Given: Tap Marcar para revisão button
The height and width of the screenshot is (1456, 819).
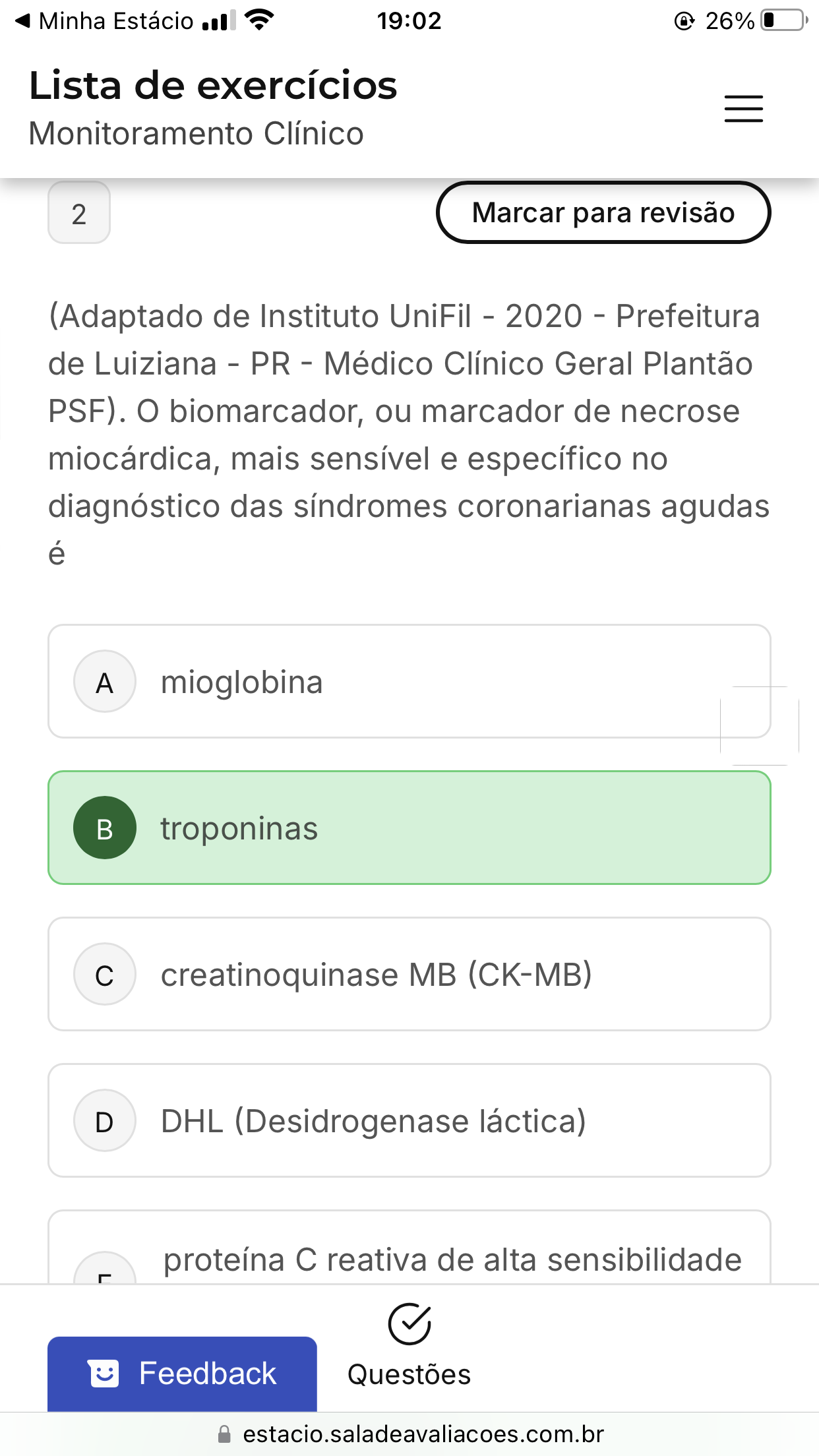Looking at the screenshot, I should tap(603, 213).
